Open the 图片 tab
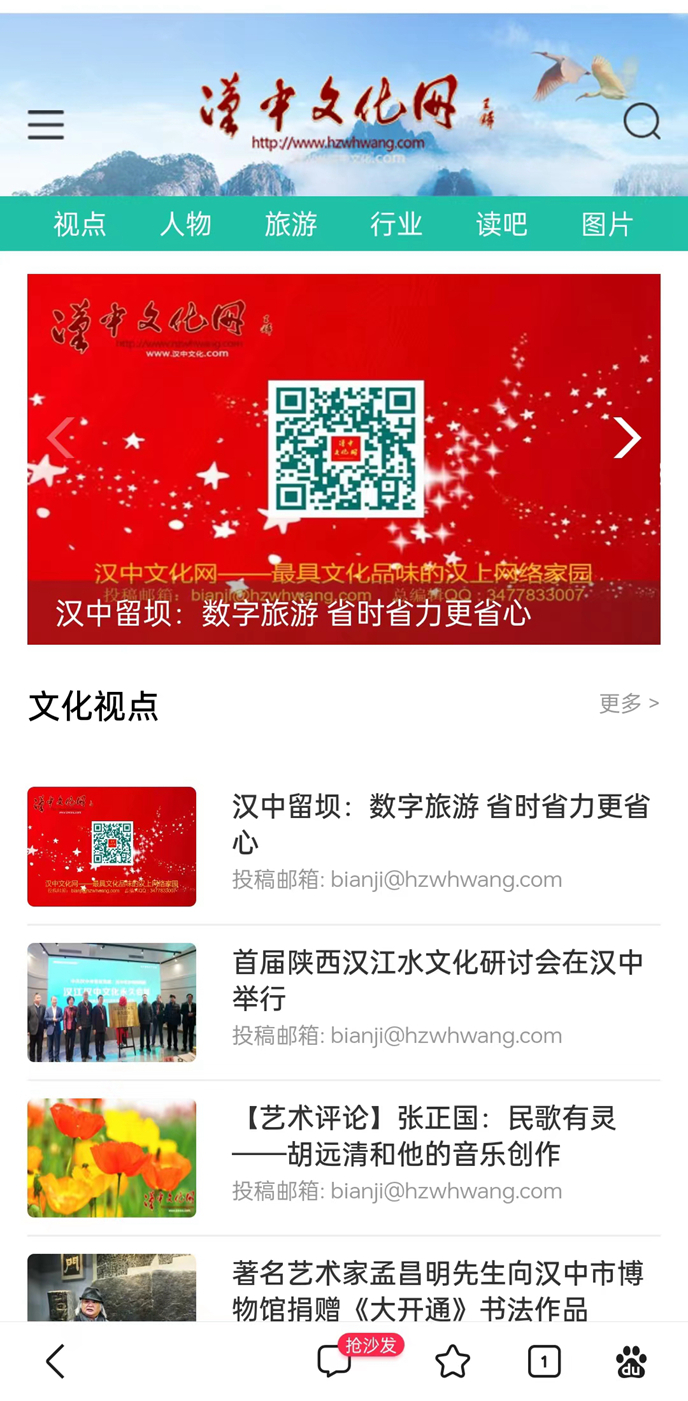This screenshot has width=688, height=1401. click(x=607, y=224)
